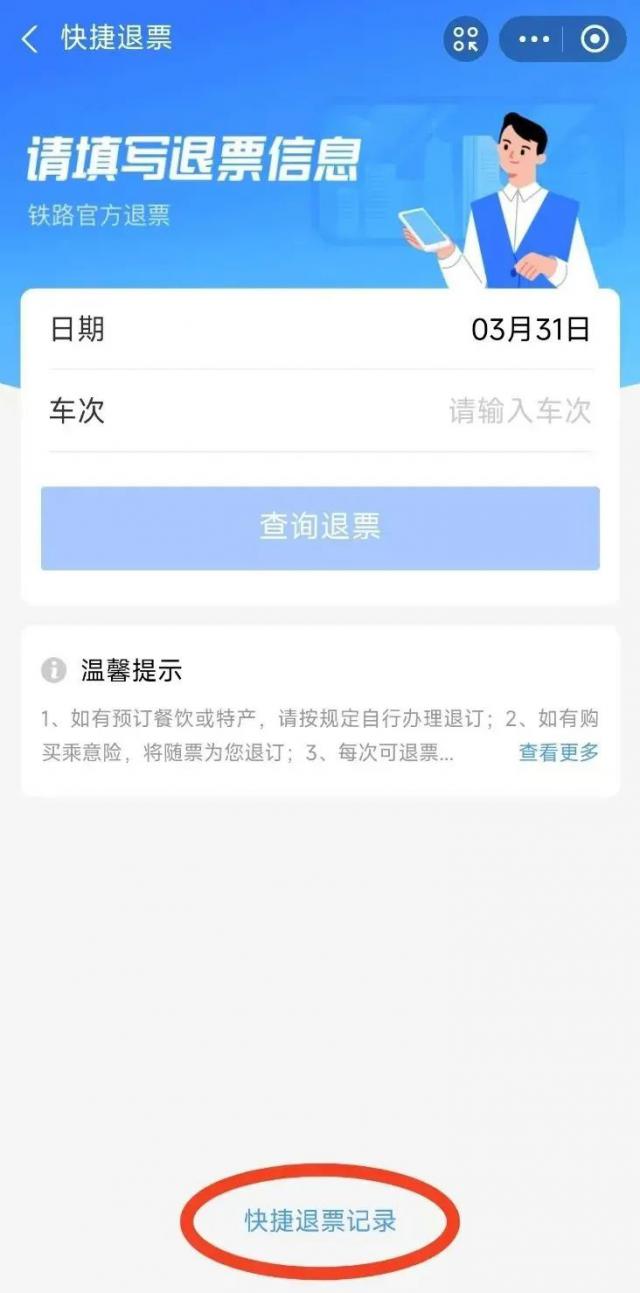Go back from 快捷退票 page

[x=30, y=39]
